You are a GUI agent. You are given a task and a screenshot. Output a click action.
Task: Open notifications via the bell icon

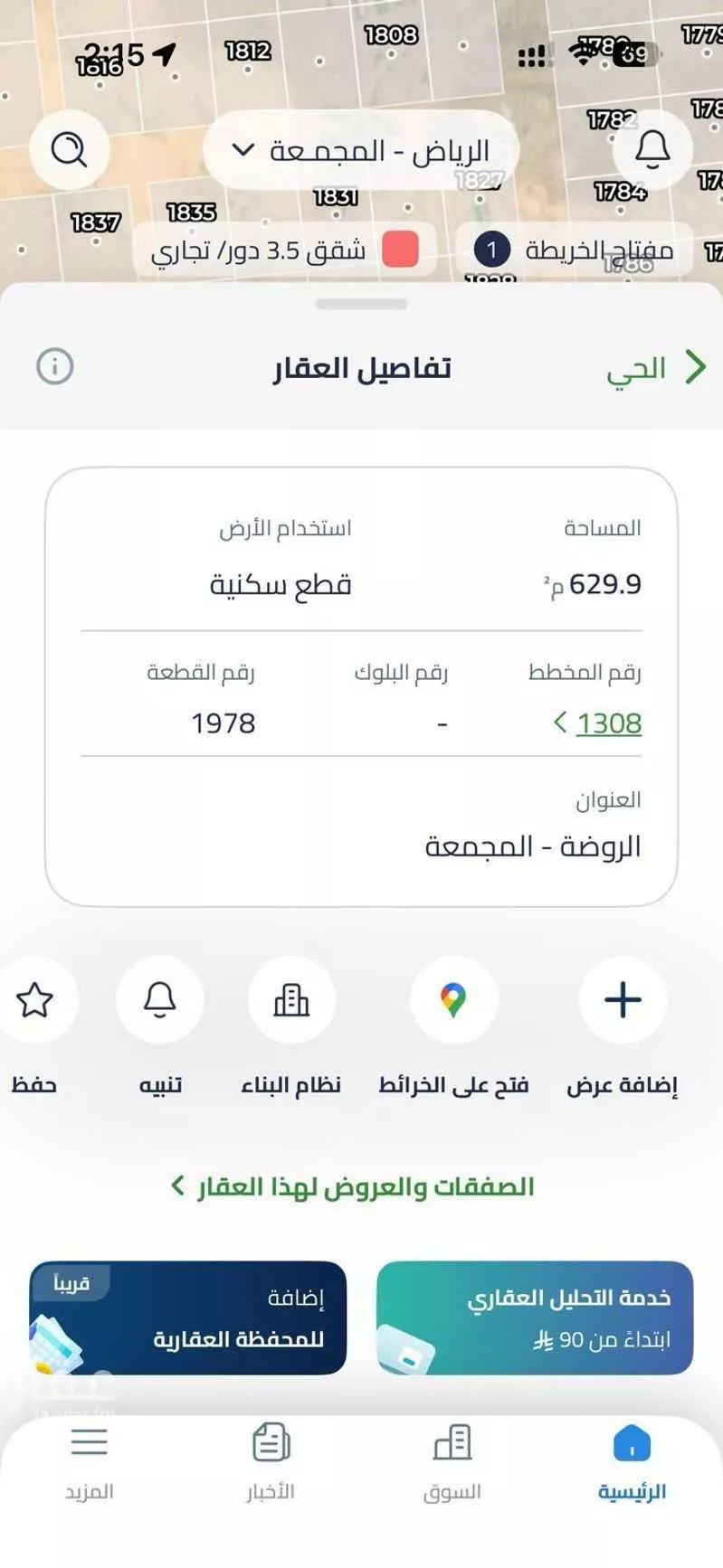click(x=652, y=150)
